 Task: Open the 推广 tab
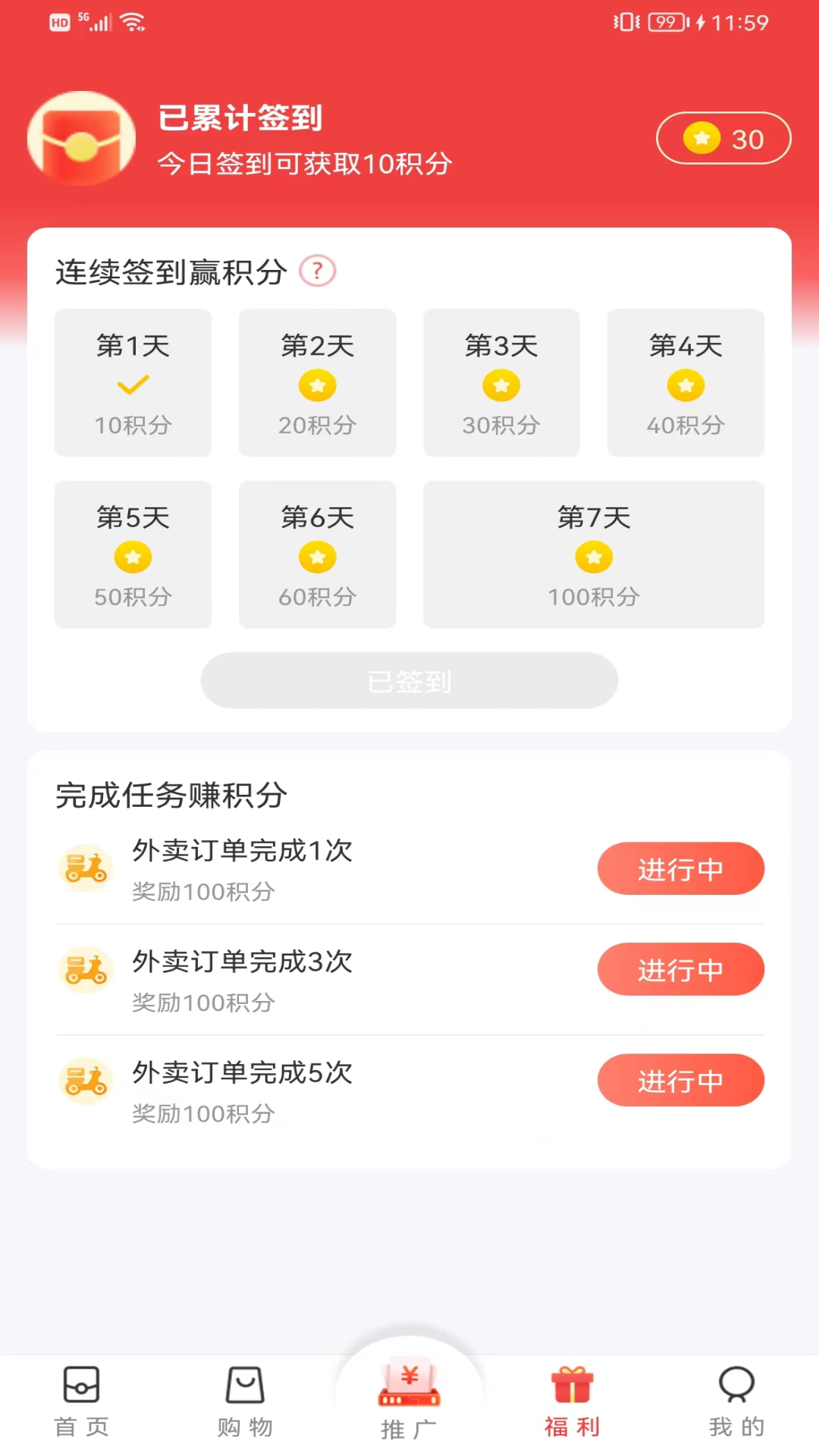pyautogui.click(x=409, y=1400)
